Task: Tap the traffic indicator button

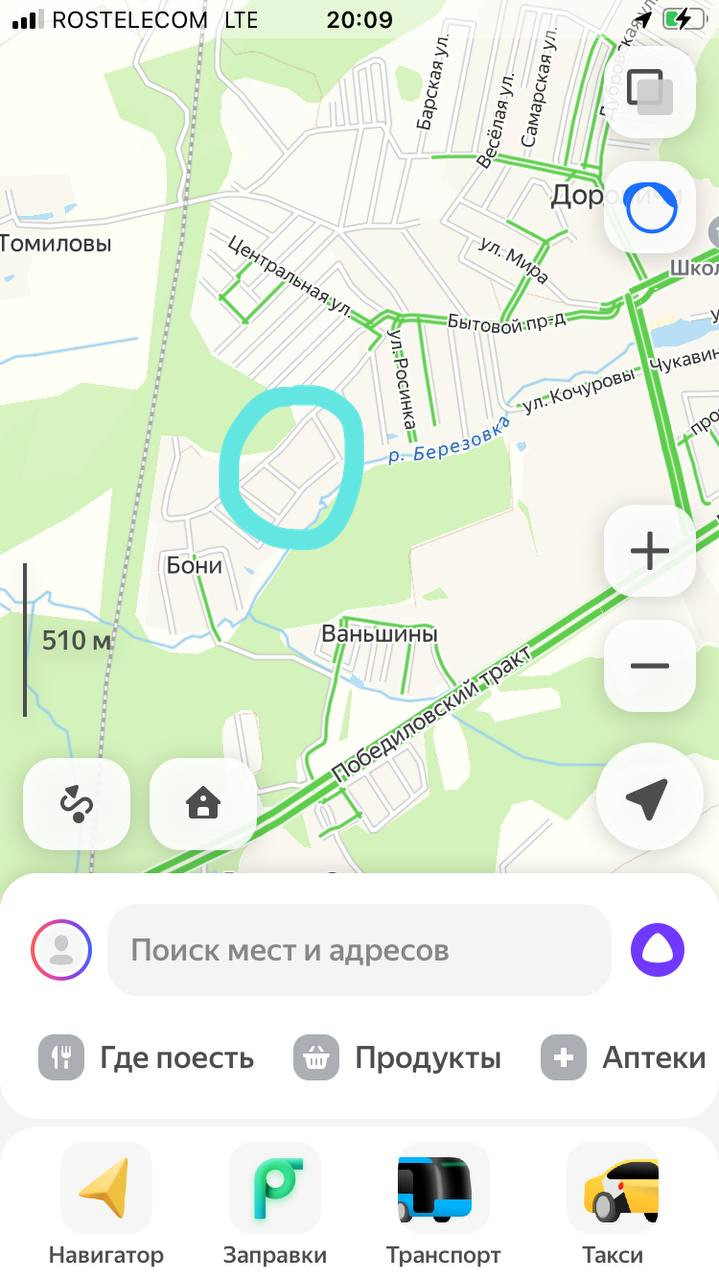Action: point(650,208)
